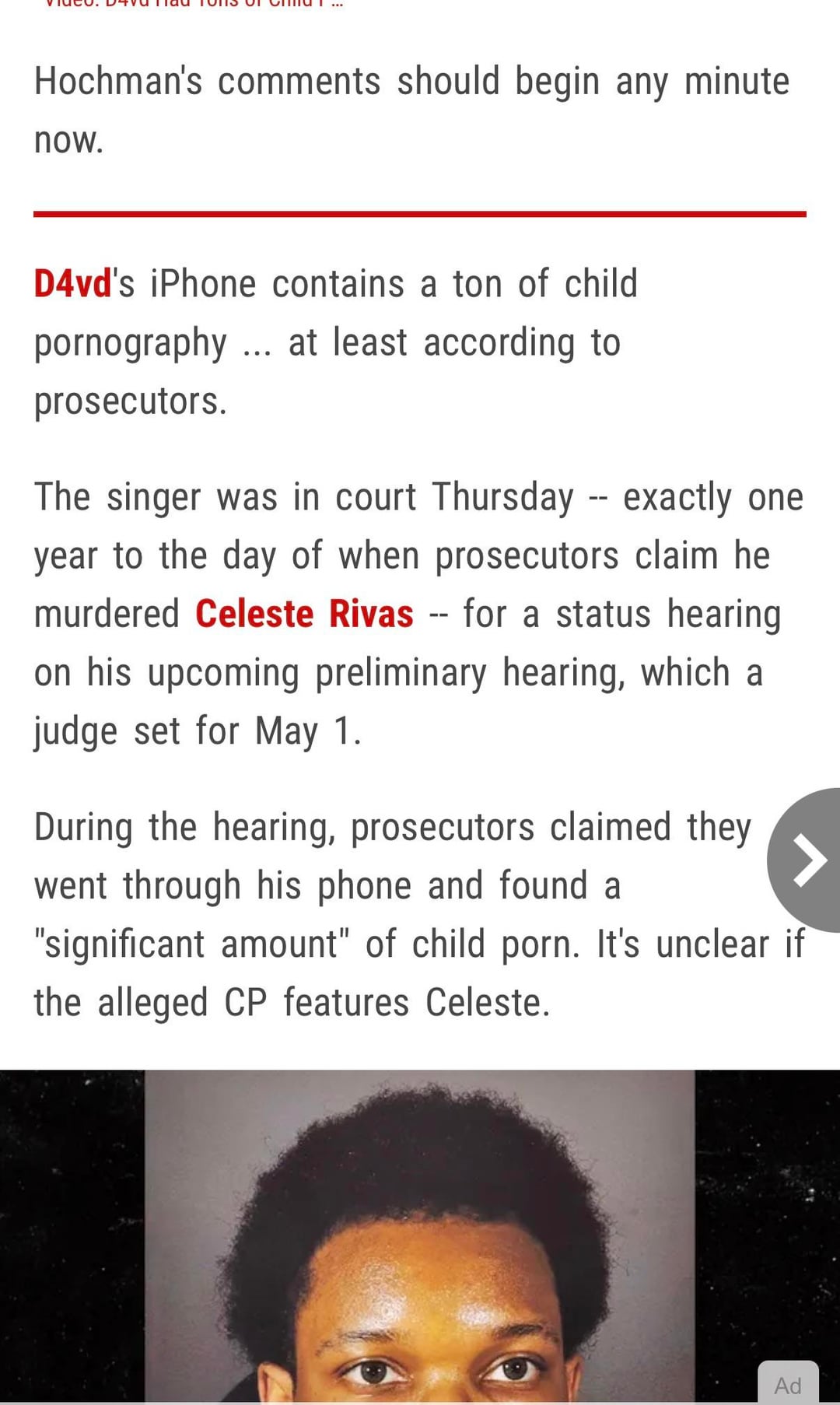
Task: Tap the Ad label badge
Action: pyautogui.click(x=788, y=1385)
